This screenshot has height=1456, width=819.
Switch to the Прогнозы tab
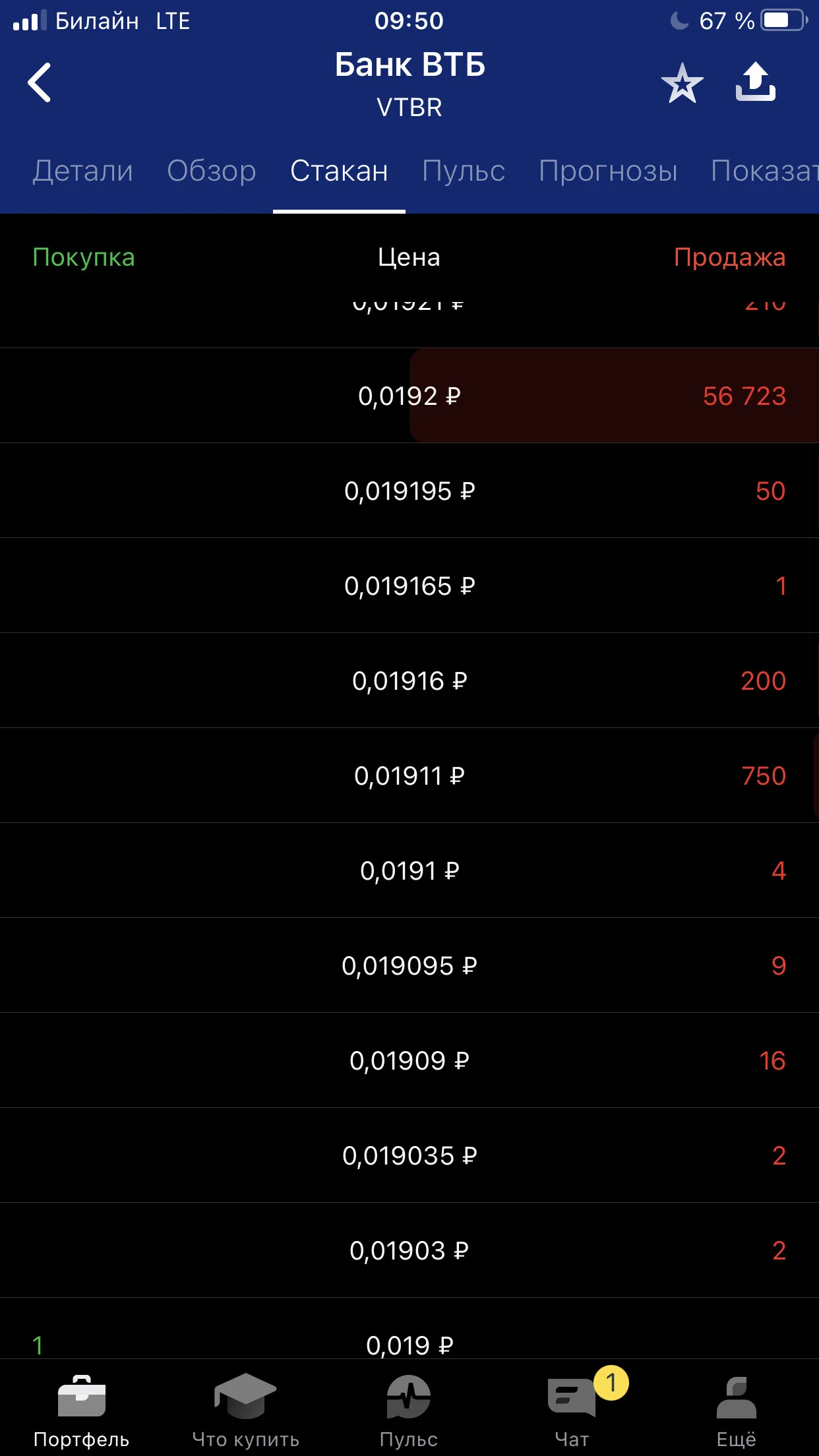(x=608, y=171)
